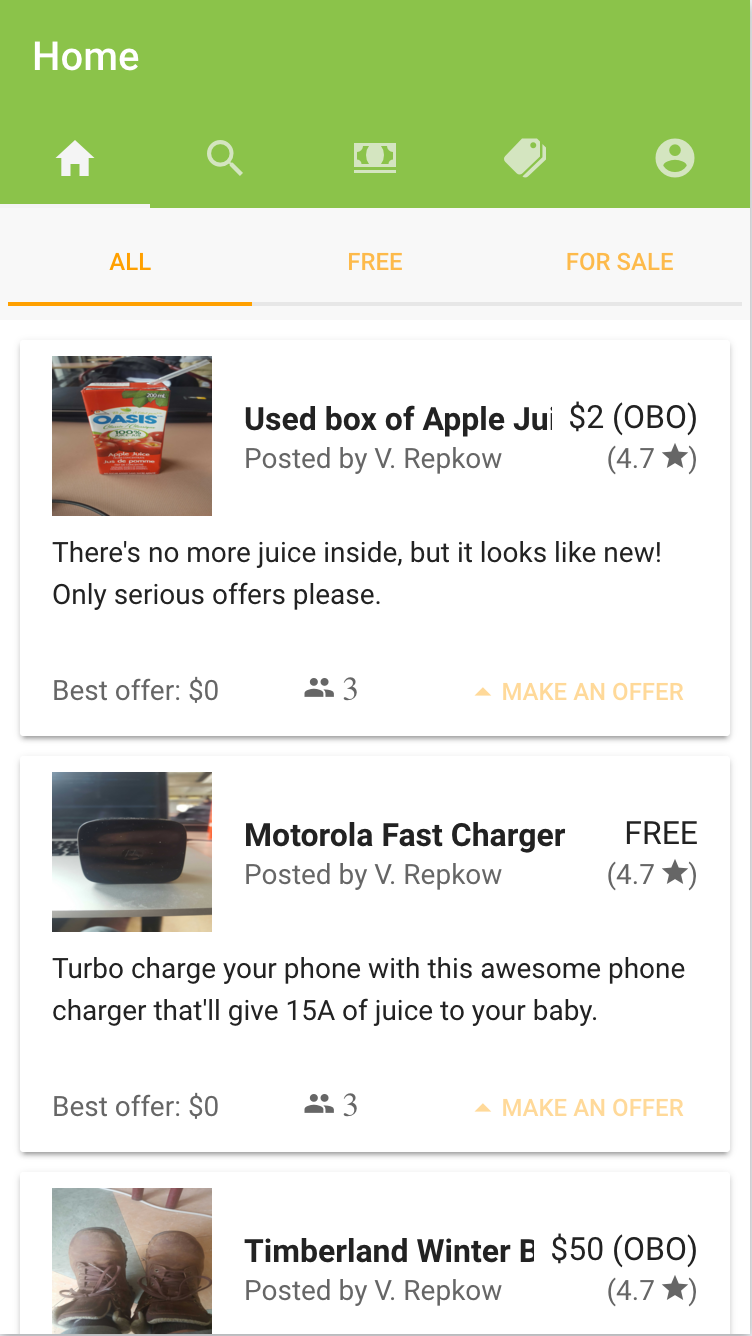Open the Used box of Apple Juice listing
Image resolution: width=752 pixels, height=1336 pixels.
[x=397, y=419]
